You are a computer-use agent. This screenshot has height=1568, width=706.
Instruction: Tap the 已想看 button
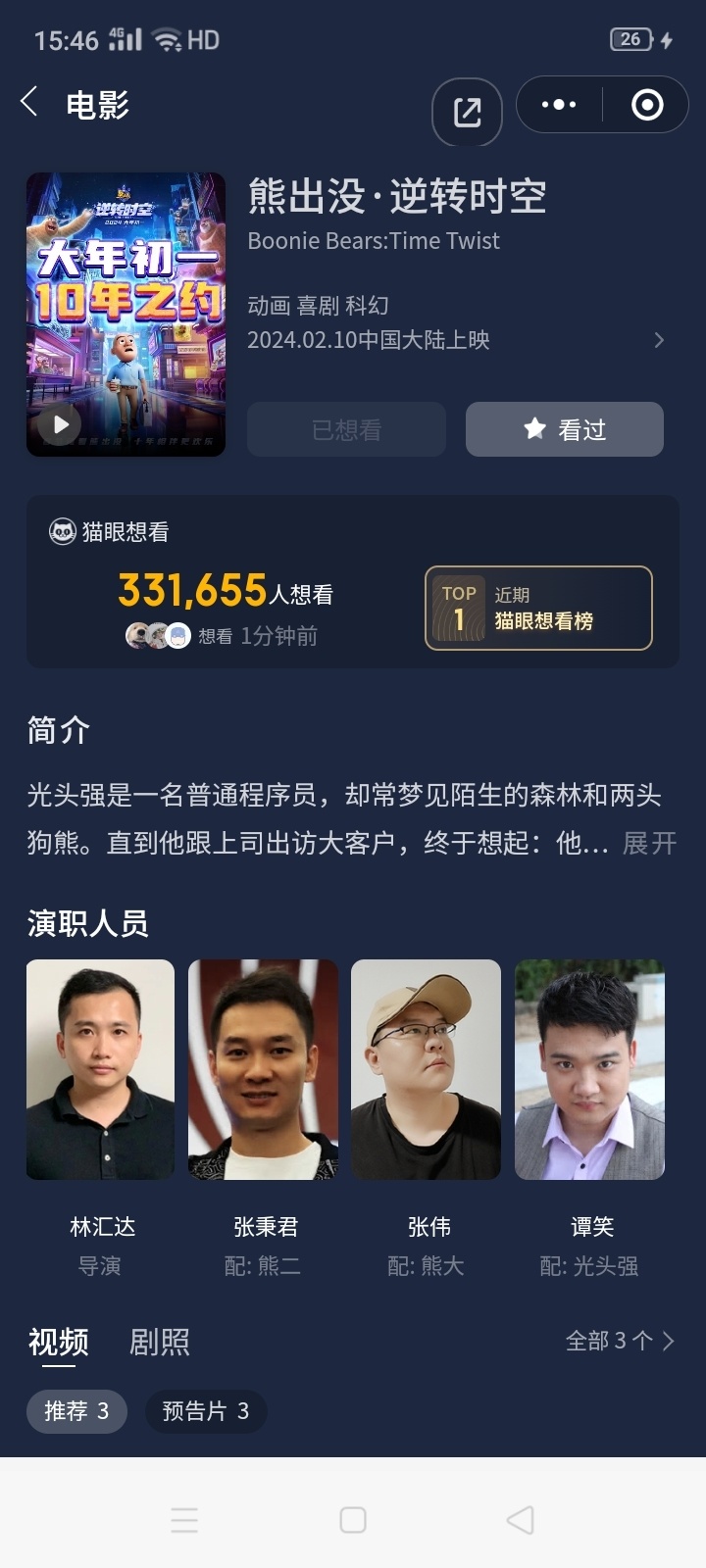346,429
